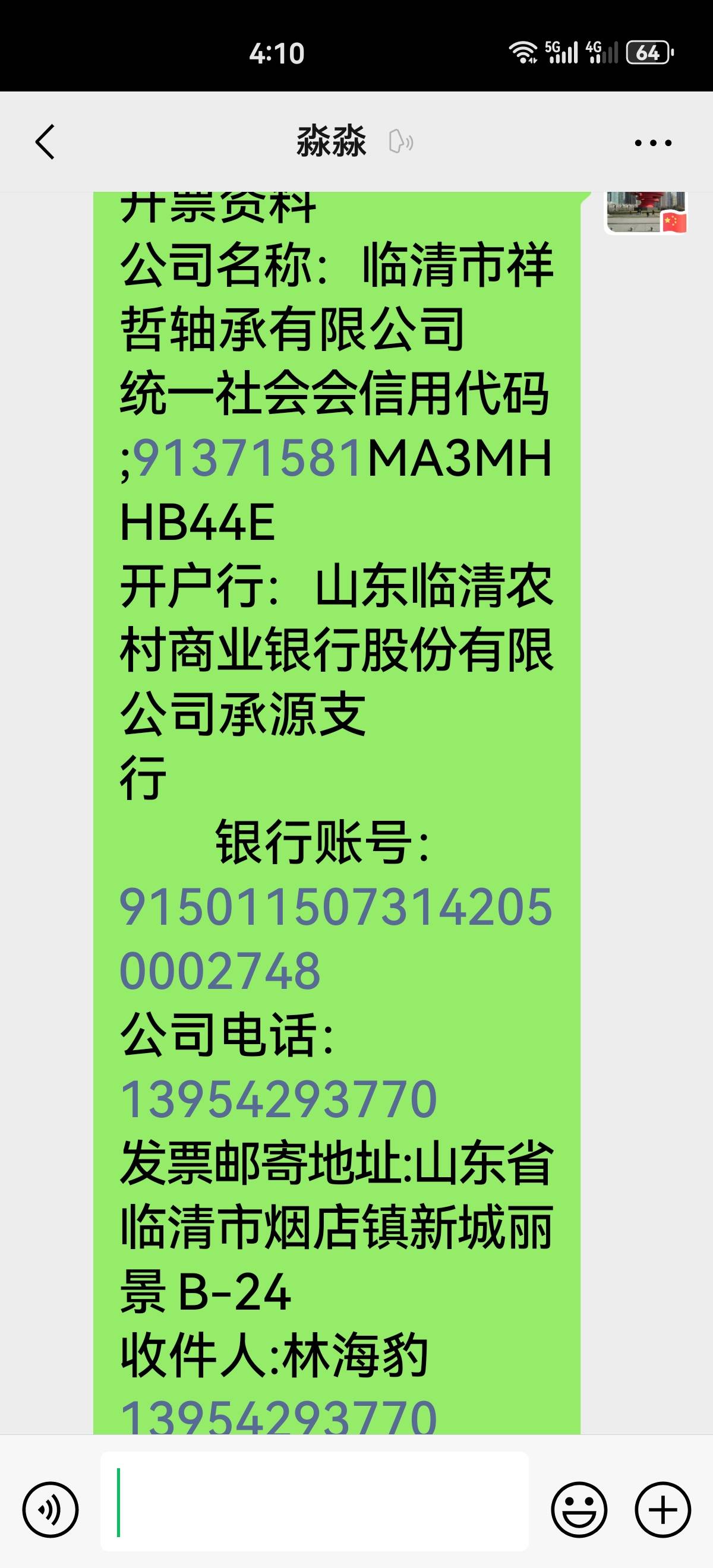Open the chat's three-dot menu
This screenshot has height=1568, width=713.
coord(653,143)
